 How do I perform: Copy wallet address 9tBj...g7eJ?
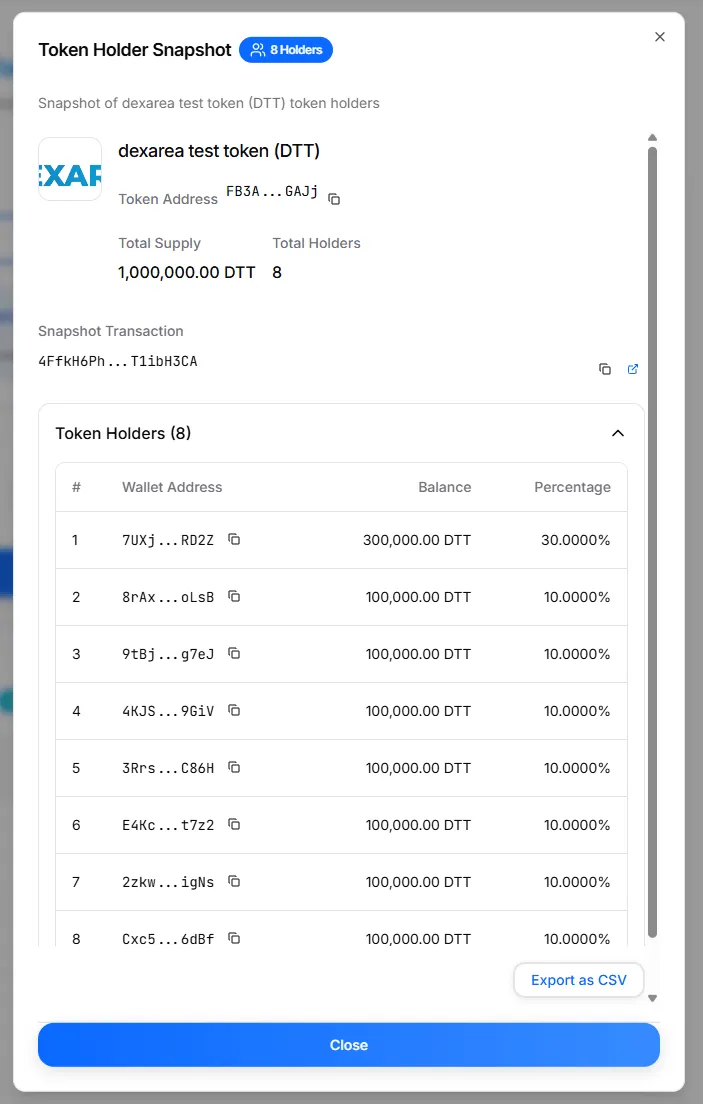click(x=234, y=653)
